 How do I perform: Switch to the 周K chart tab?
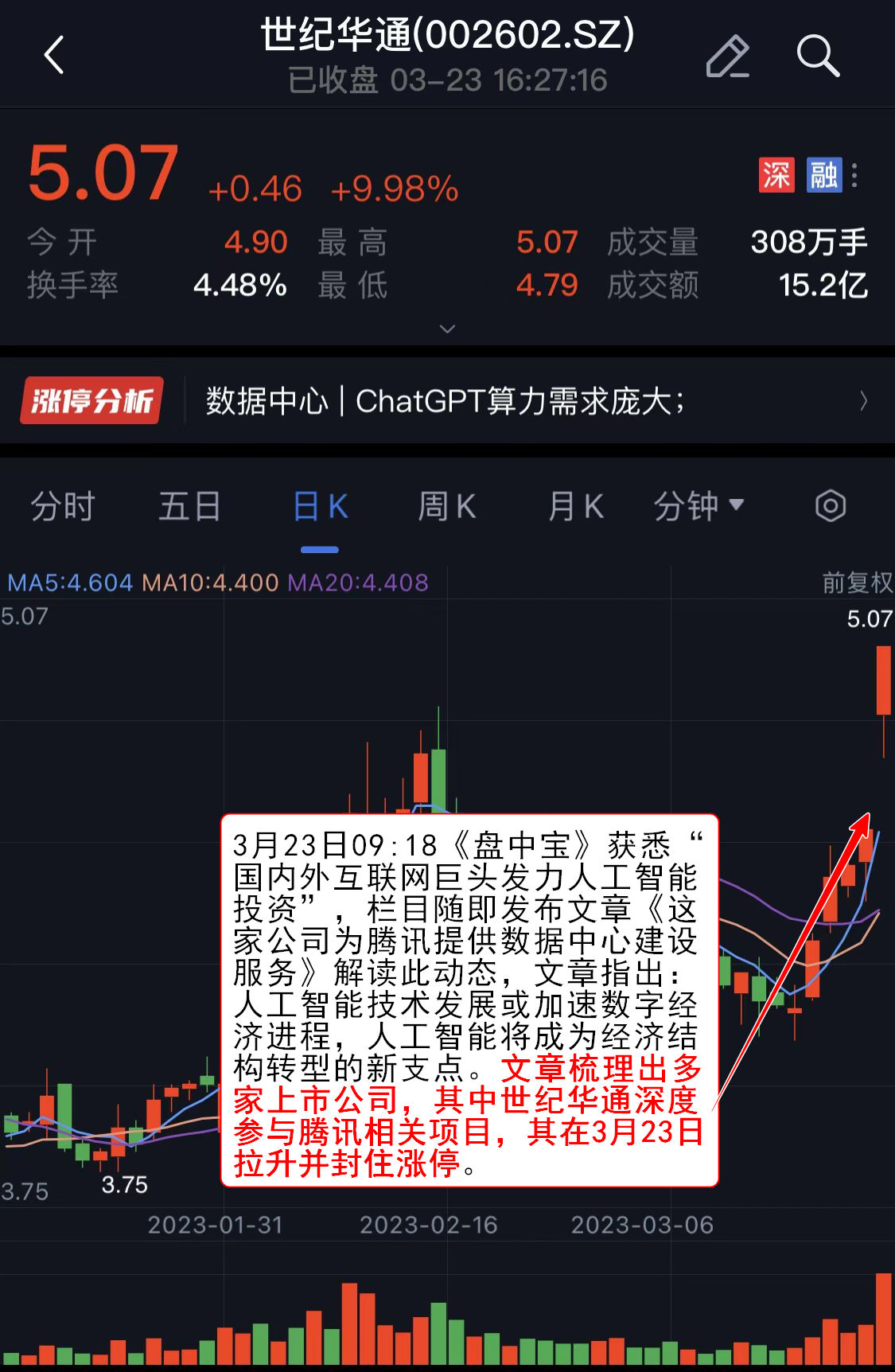coord(446,507)
